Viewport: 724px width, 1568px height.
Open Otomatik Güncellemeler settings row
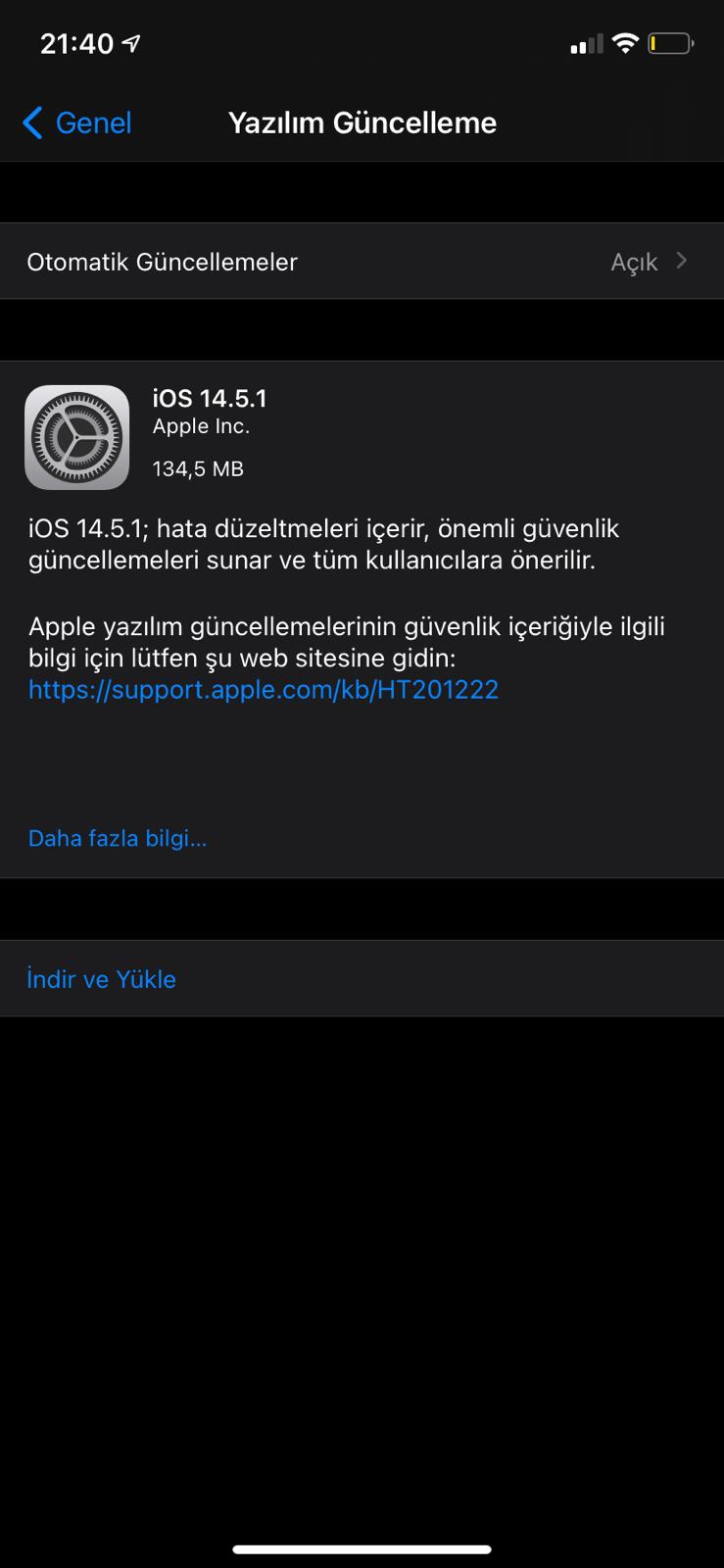[362, 262]
